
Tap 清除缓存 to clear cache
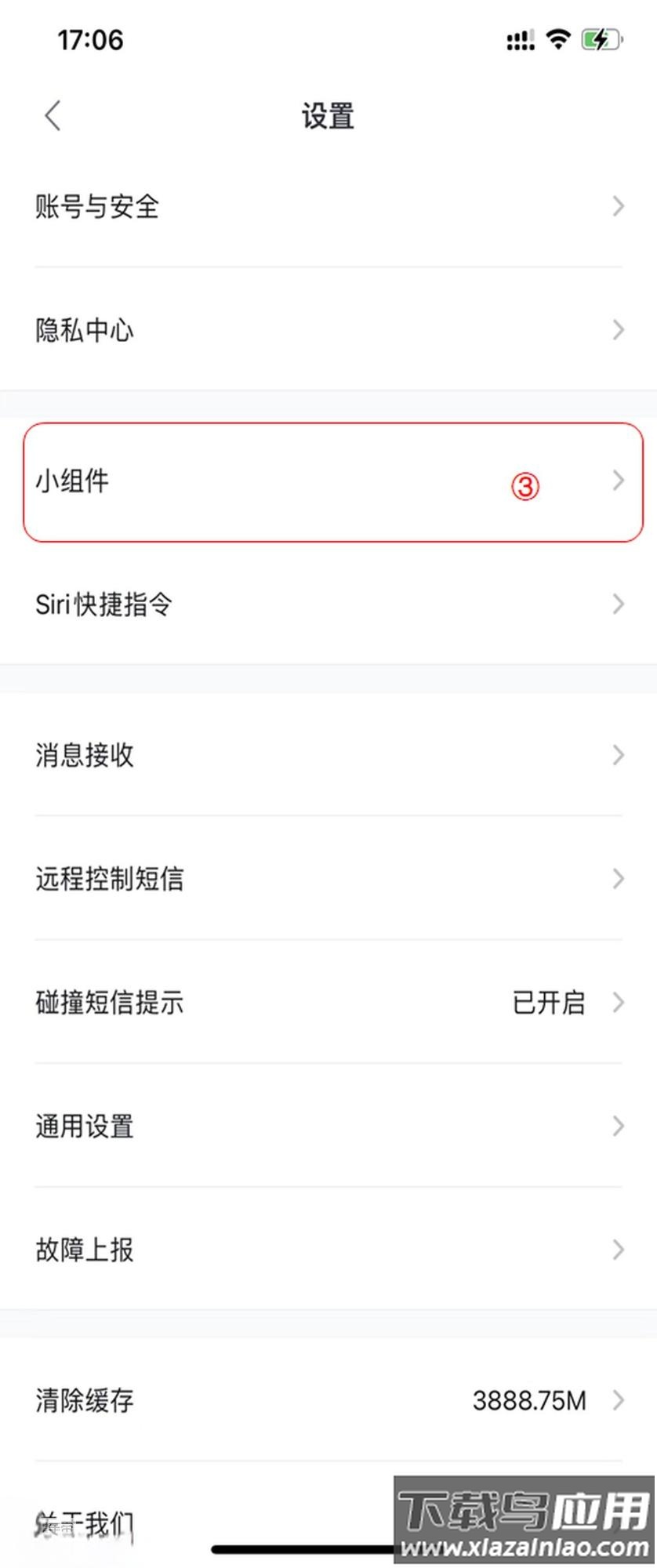[328, 1400]
